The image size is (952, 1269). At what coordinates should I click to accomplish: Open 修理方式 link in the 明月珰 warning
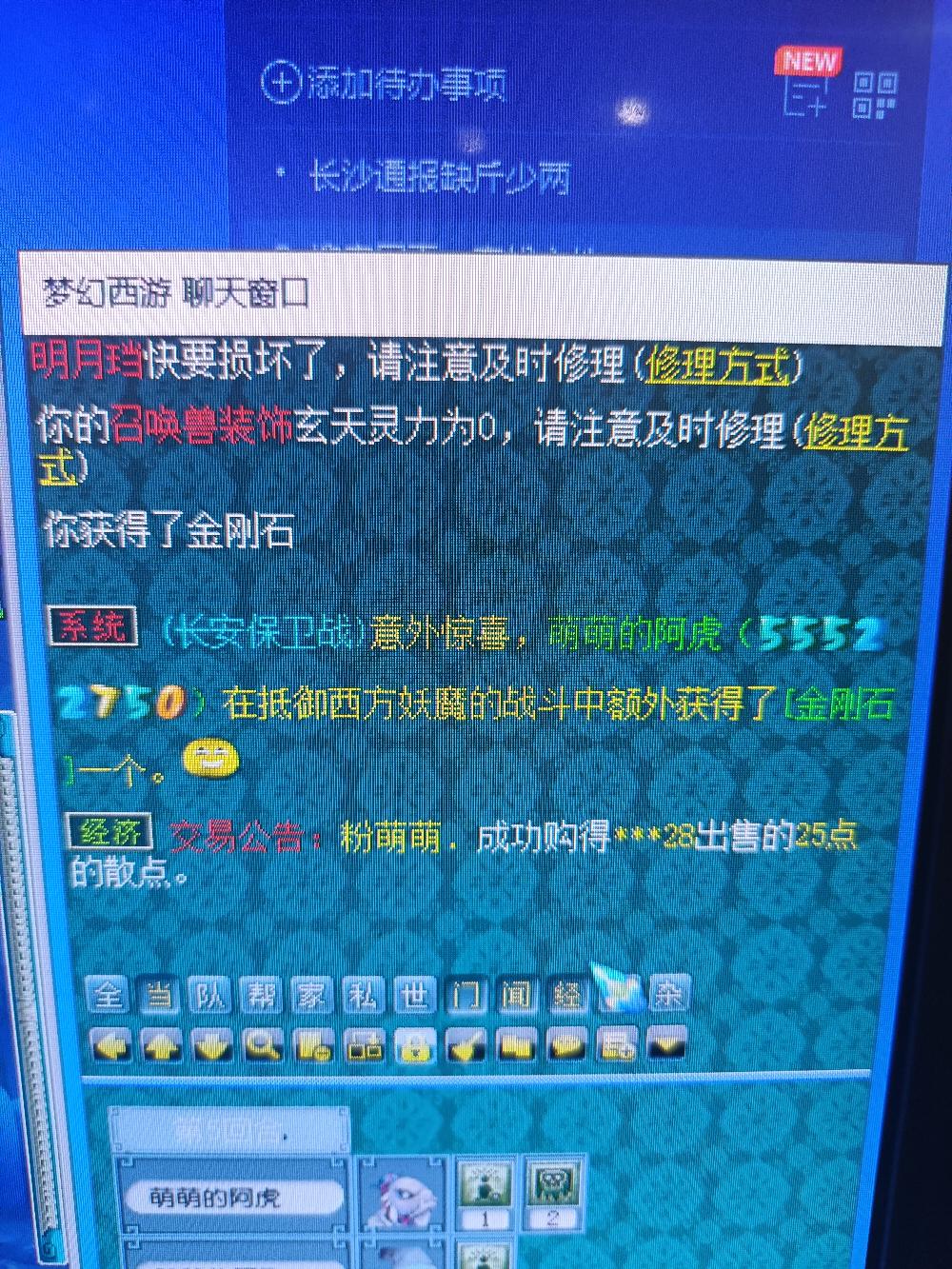point(719,366)
